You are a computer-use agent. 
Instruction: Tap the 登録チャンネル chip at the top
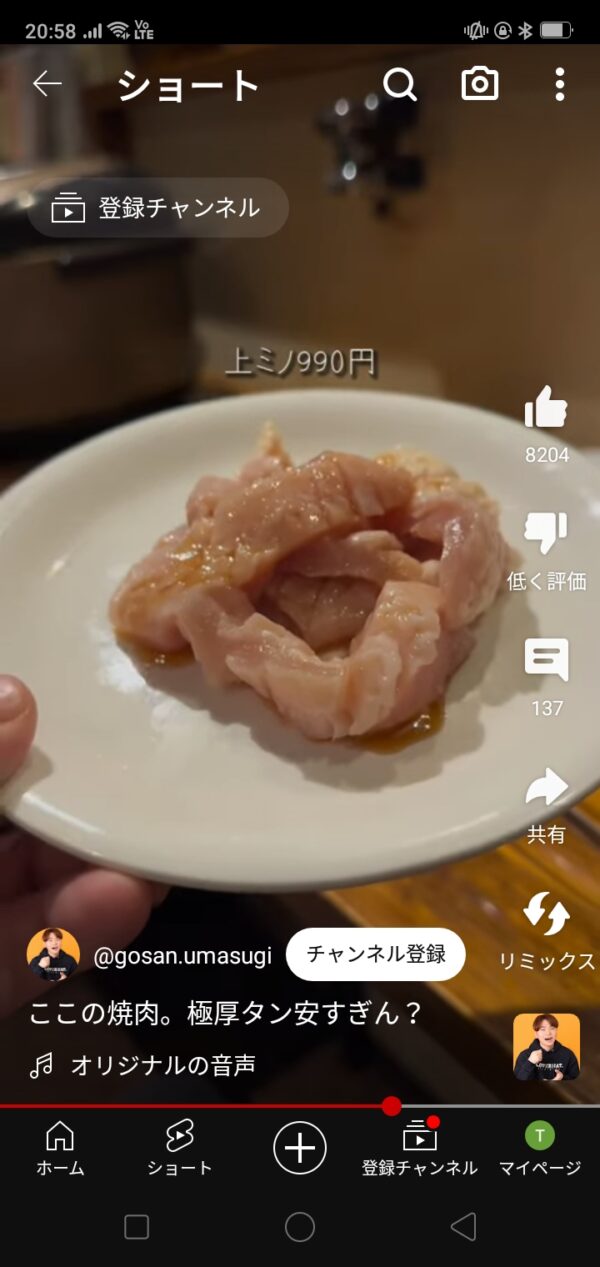158,208
